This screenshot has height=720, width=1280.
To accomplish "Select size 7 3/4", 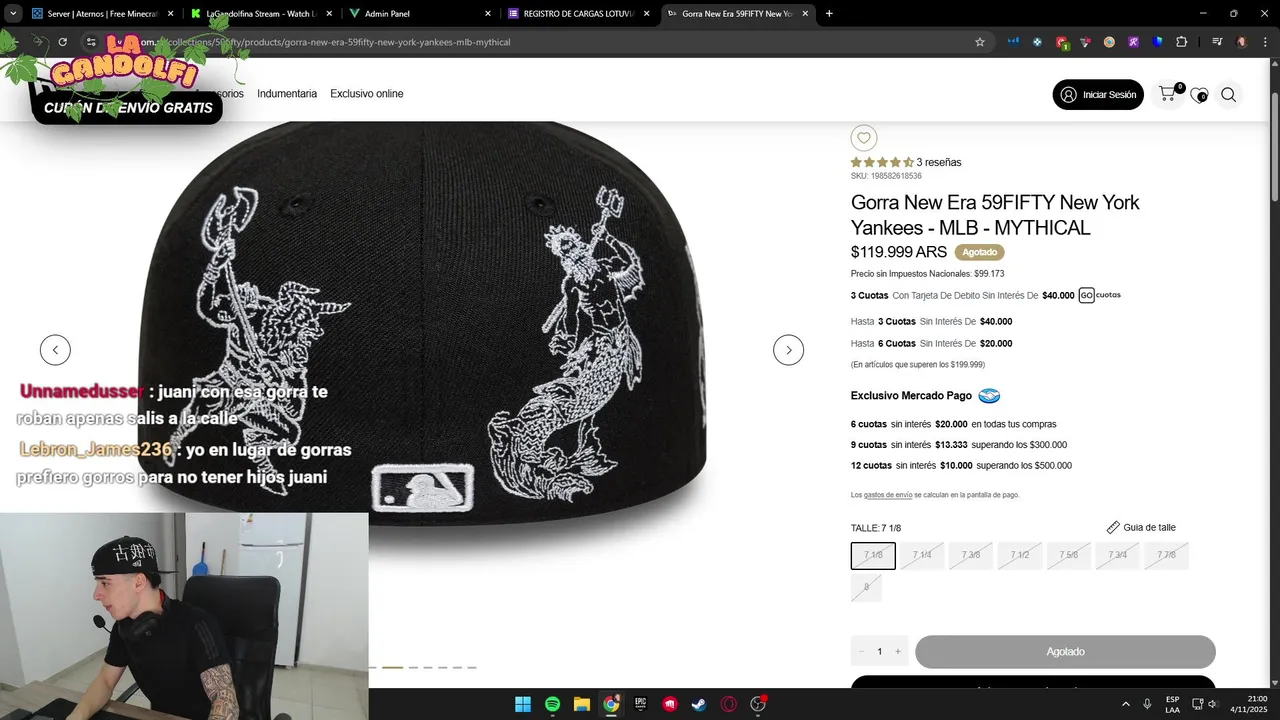I will click(x=1117, y=555).
